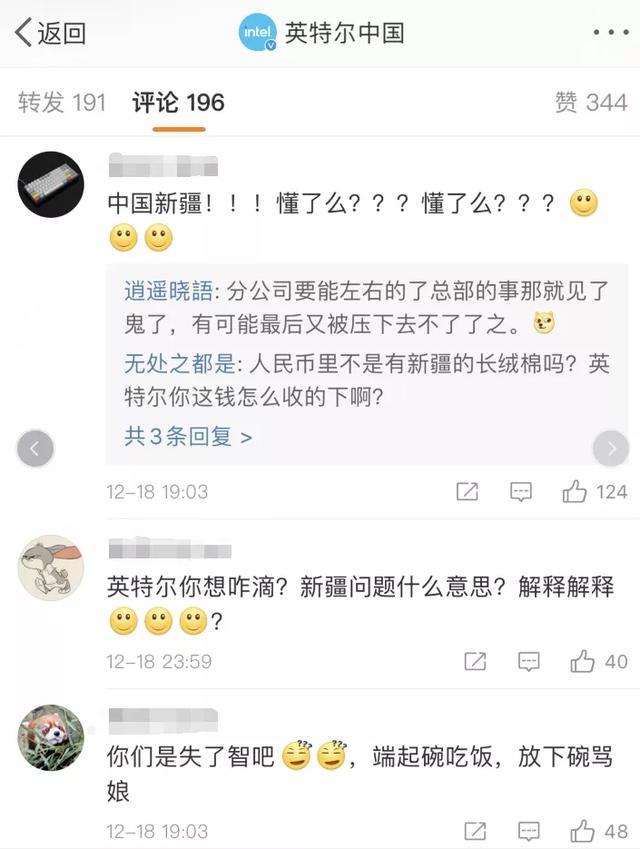Go back via 返回 button
640x849 pixels.
[x=50, y=33]
